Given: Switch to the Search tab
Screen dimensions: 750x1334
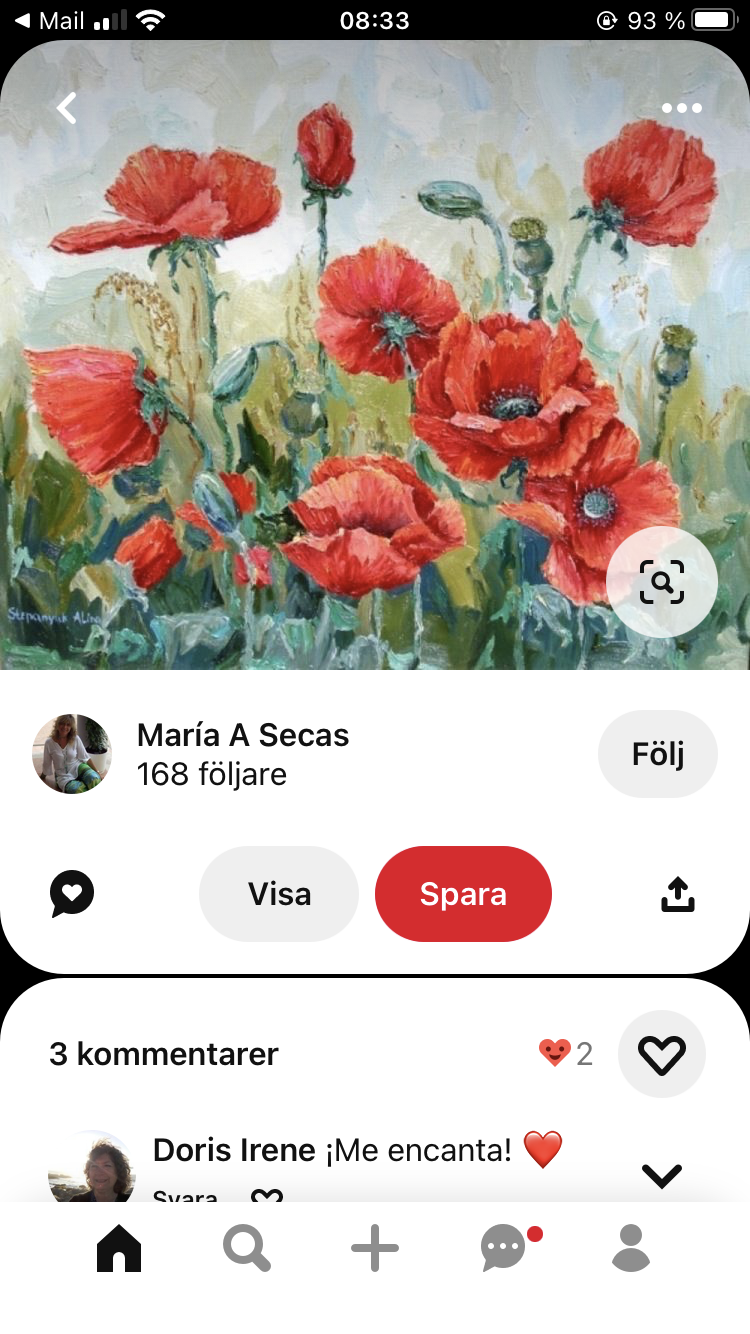Looking at the screenshot, I should point(246,1249).
